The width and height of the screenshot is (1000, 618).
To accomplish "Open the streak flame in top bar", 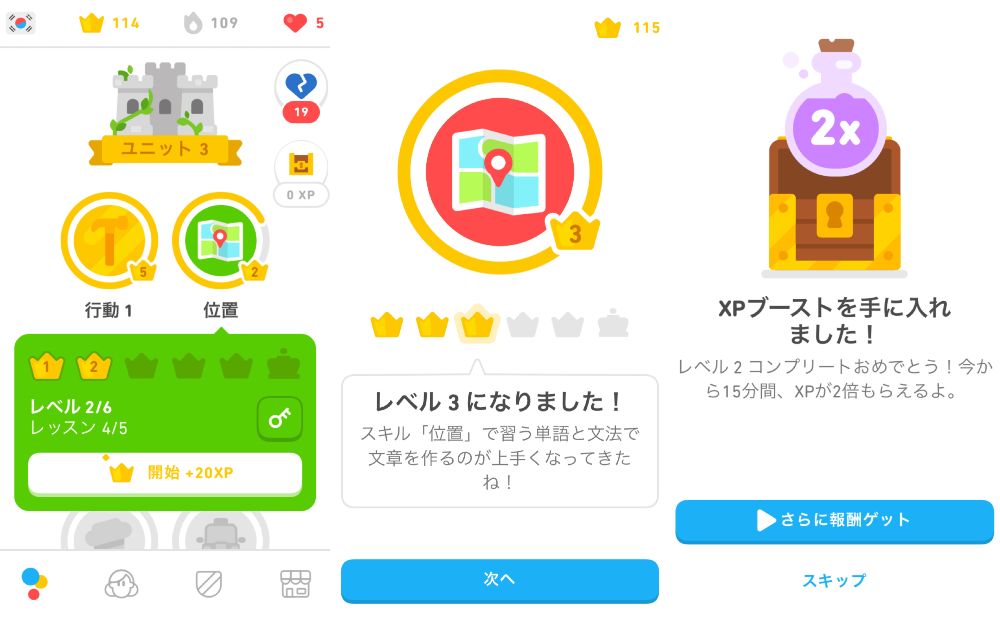I will [211, 22].
